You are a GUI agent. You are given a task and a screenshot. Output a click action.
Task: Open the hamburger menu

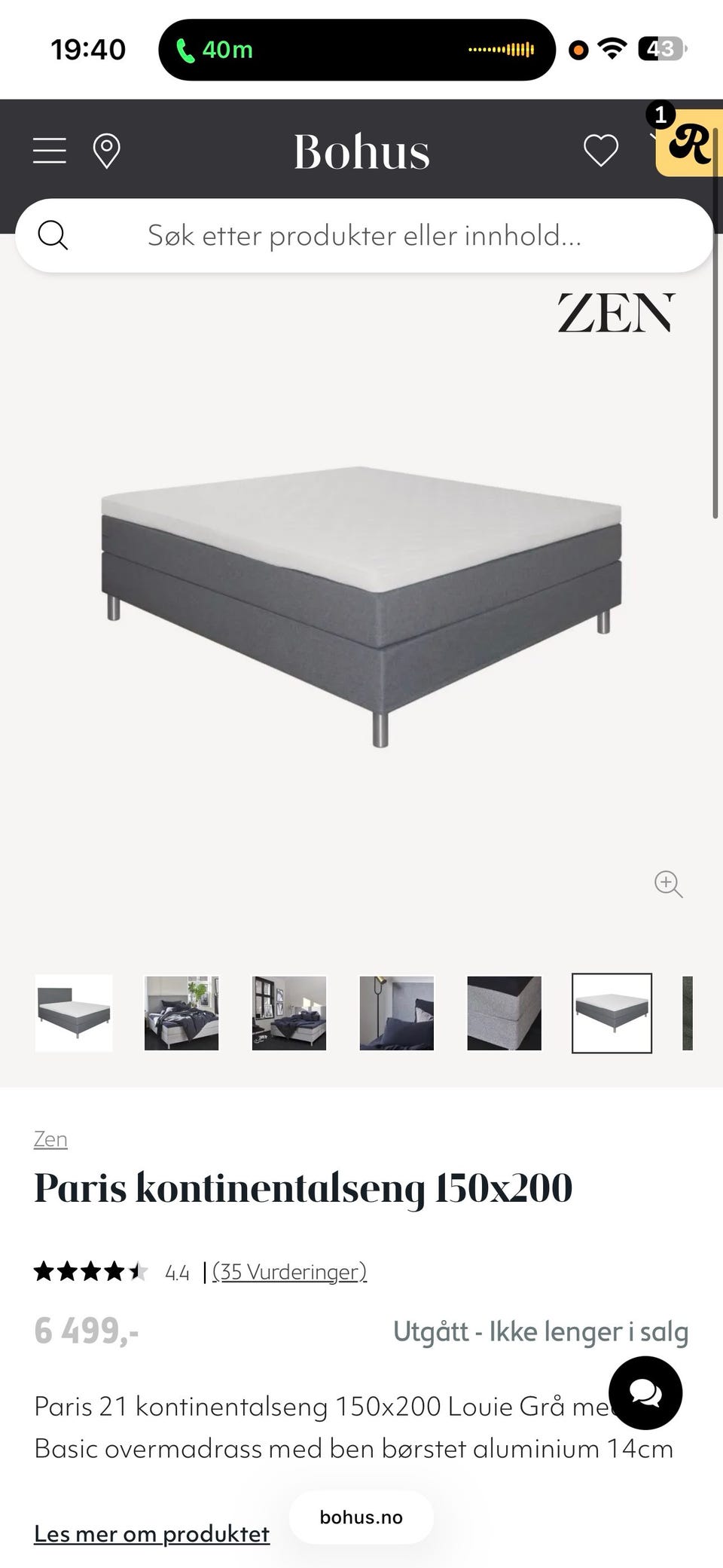coord(50,151)
